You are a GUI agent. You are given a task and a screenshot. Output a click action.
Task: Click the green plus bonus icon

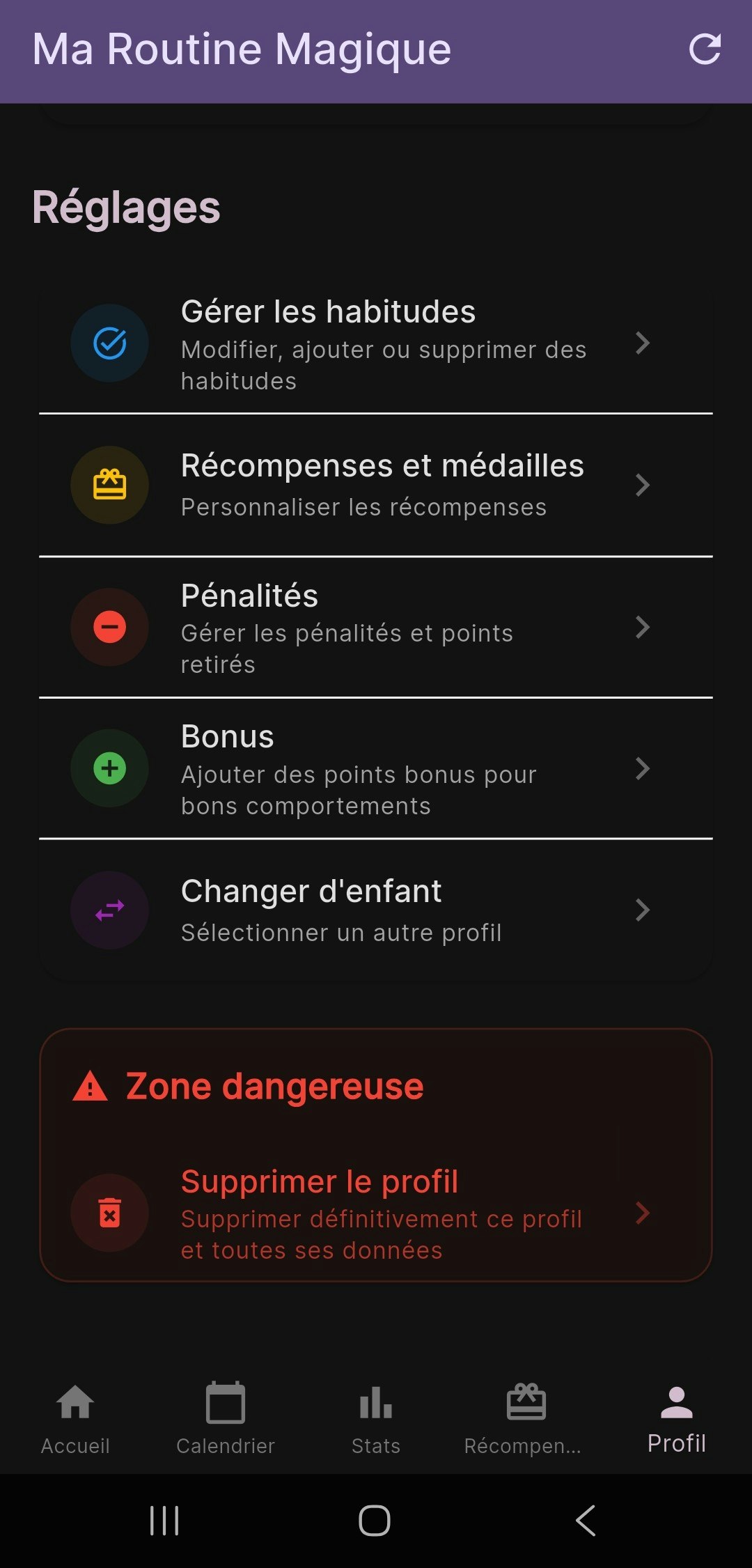[x=109, y=768]
